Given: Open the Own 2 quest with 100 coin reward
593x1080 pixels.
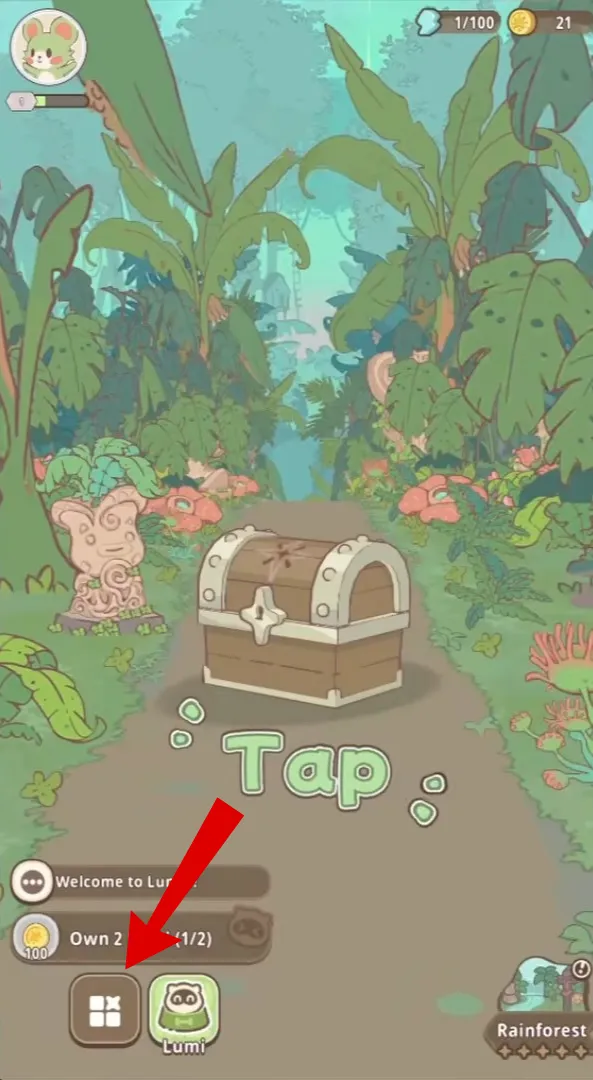Looking at the screenshot, I should point(141,937).
